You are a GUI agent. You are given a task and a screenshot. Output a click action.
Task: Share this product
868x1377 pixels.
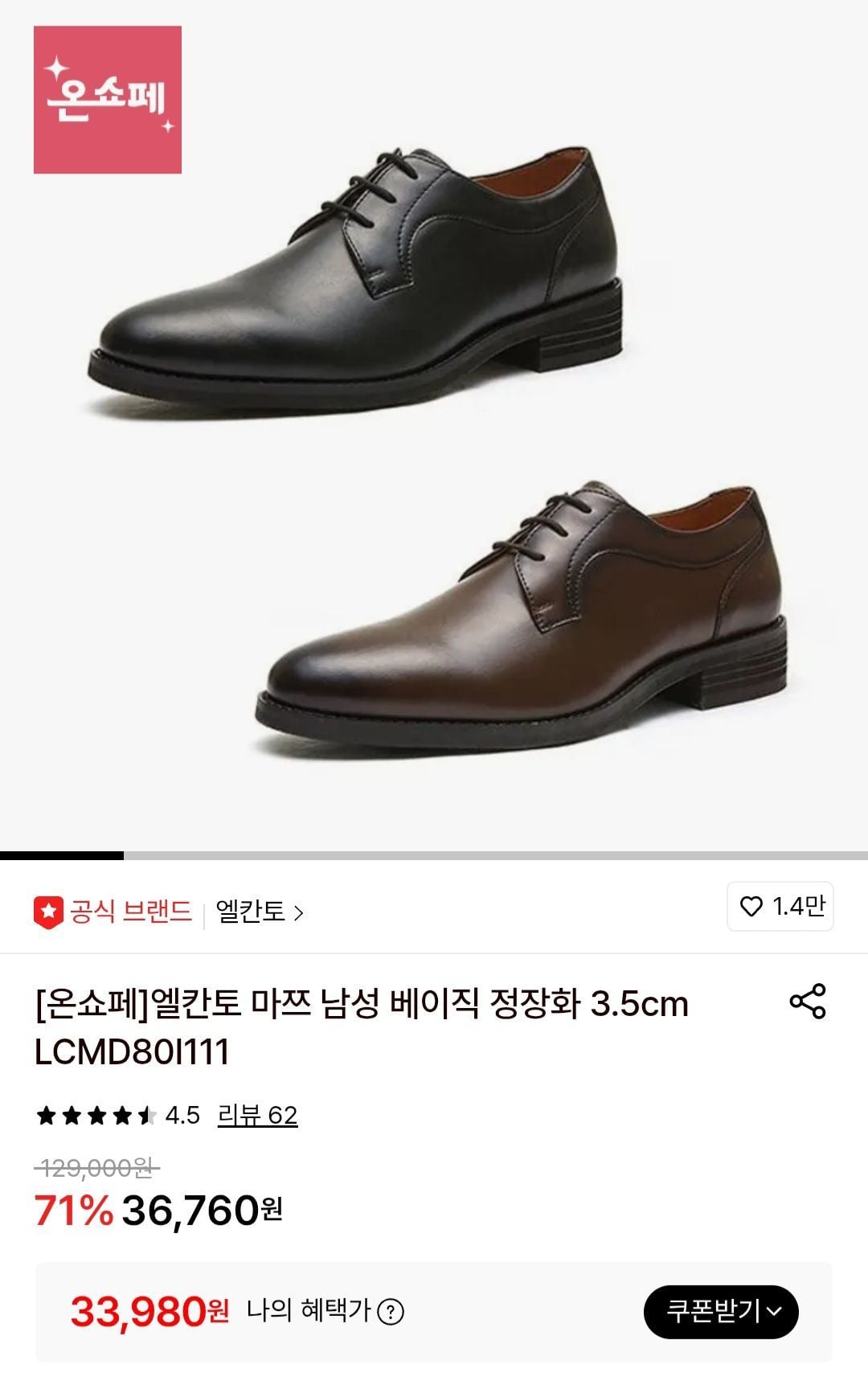point(808,1001)
